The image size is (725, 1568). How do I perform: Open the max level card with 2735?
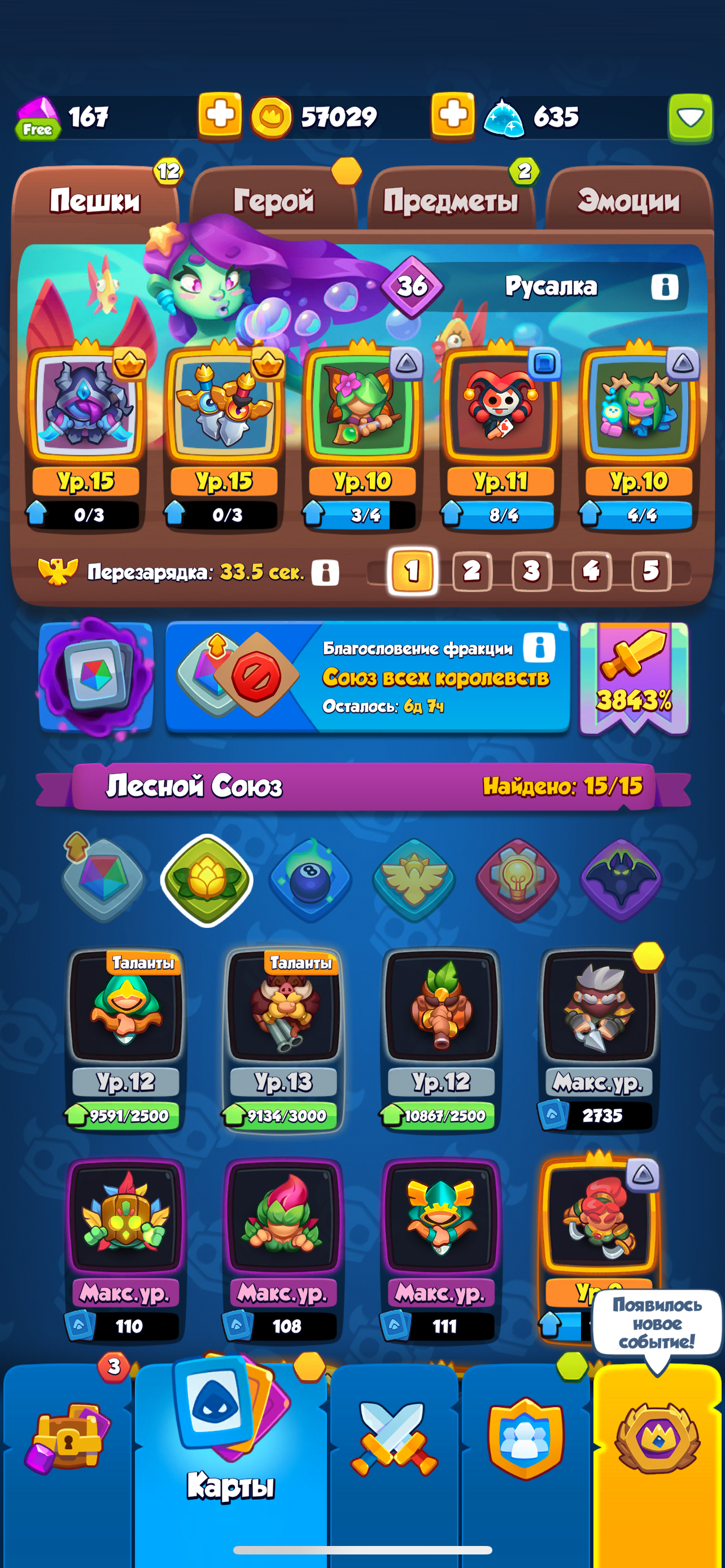(x=599, y=1040)
